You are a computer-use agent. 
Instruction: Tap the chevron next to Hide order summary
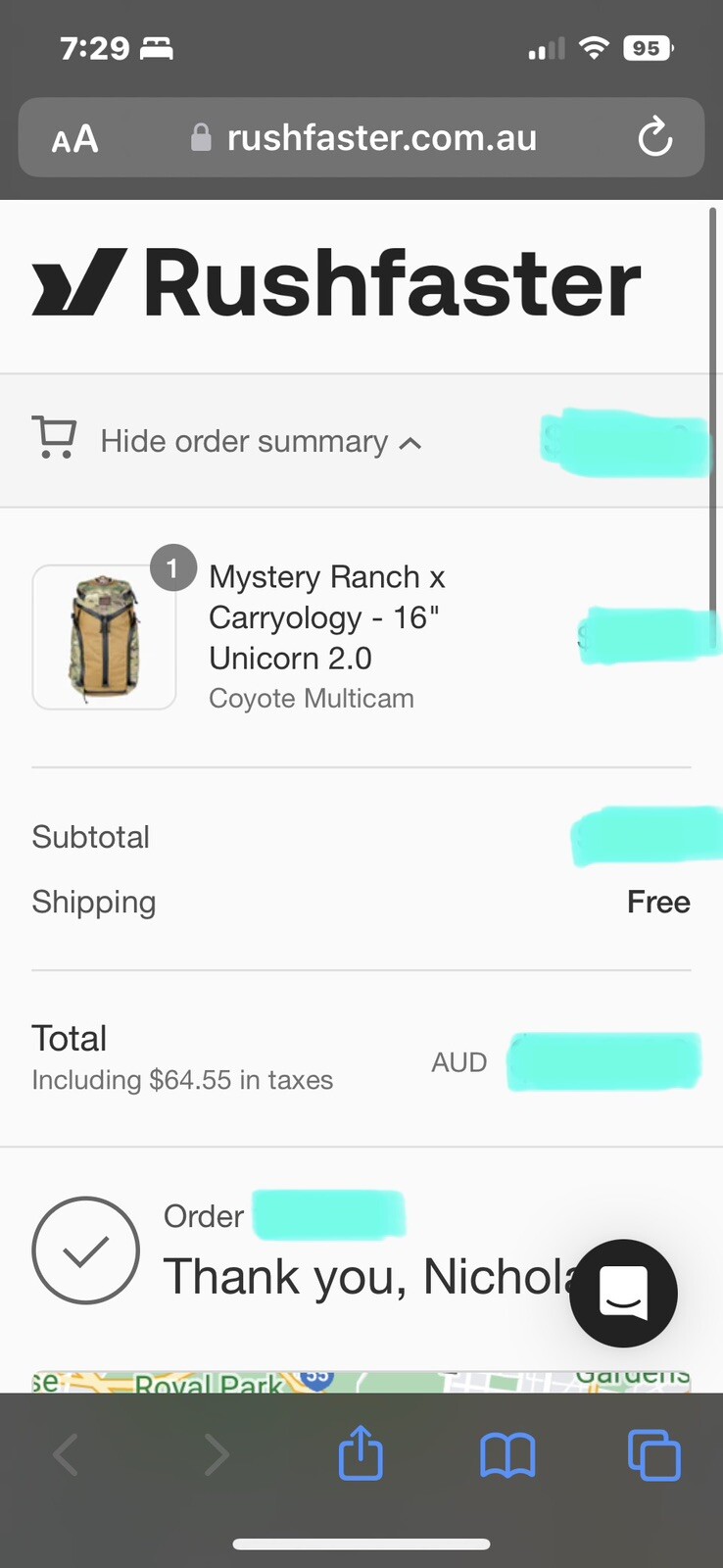(410, 442)
